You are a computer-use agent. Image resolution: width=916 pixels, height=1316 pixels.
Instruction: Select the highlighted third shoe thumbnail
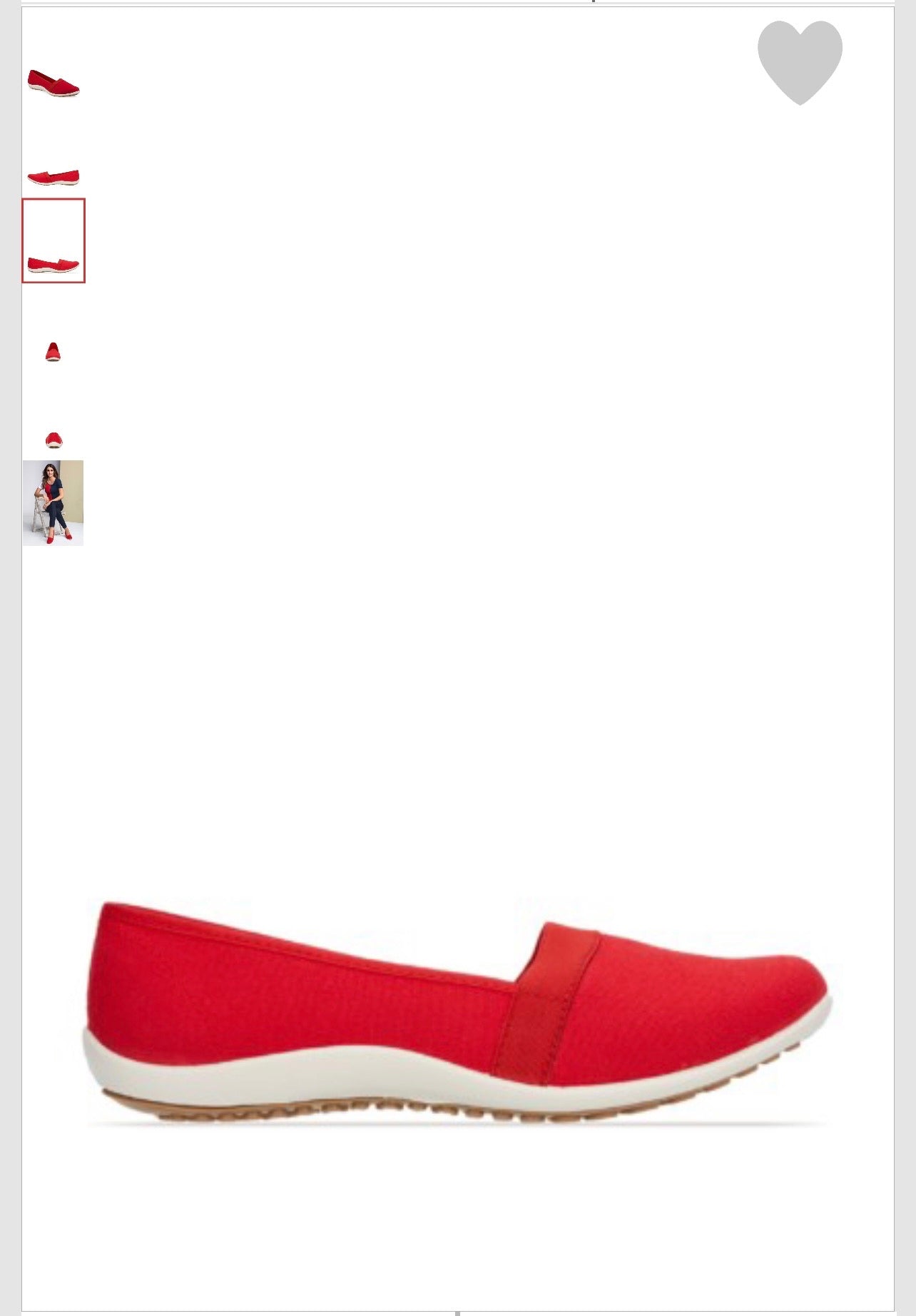(x=54, y=241)
